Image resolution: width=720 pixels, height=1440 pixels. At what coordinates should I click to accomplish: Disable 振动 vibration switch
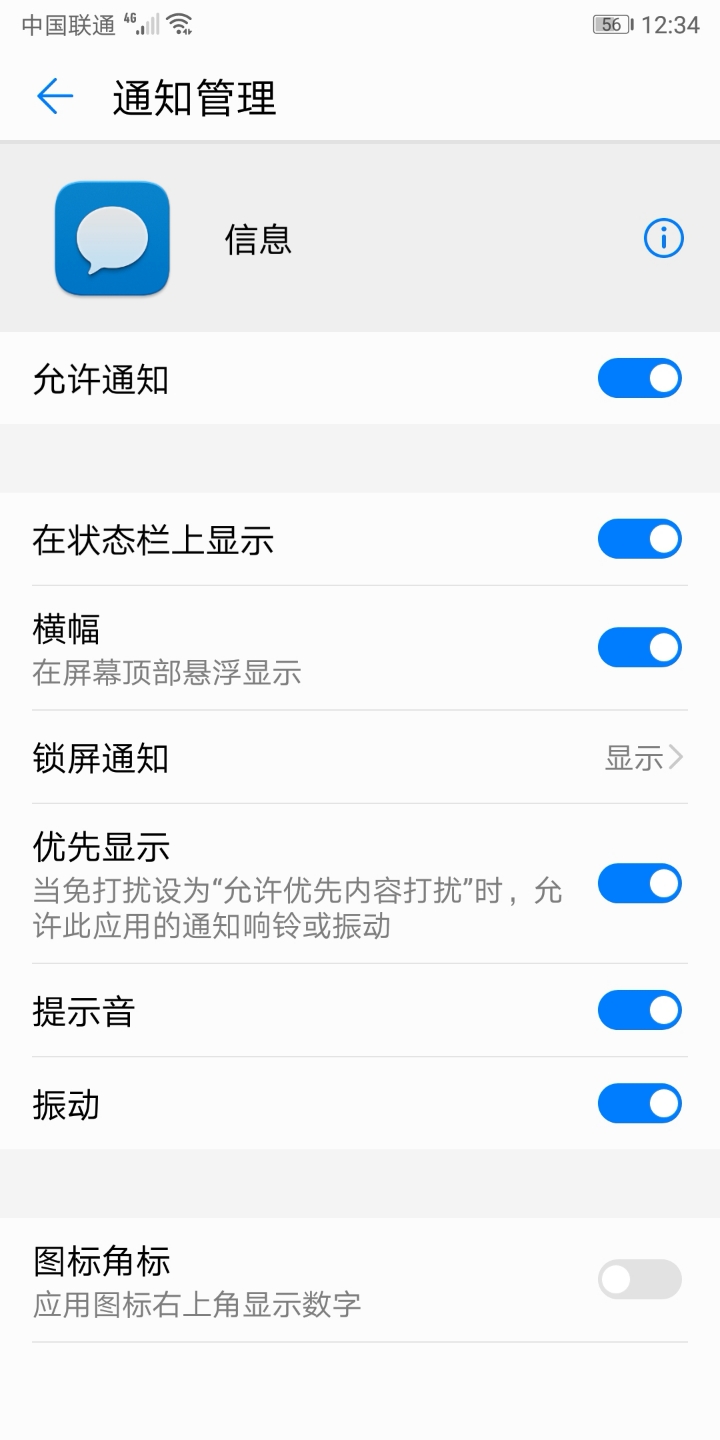(x=640, y=1104)
